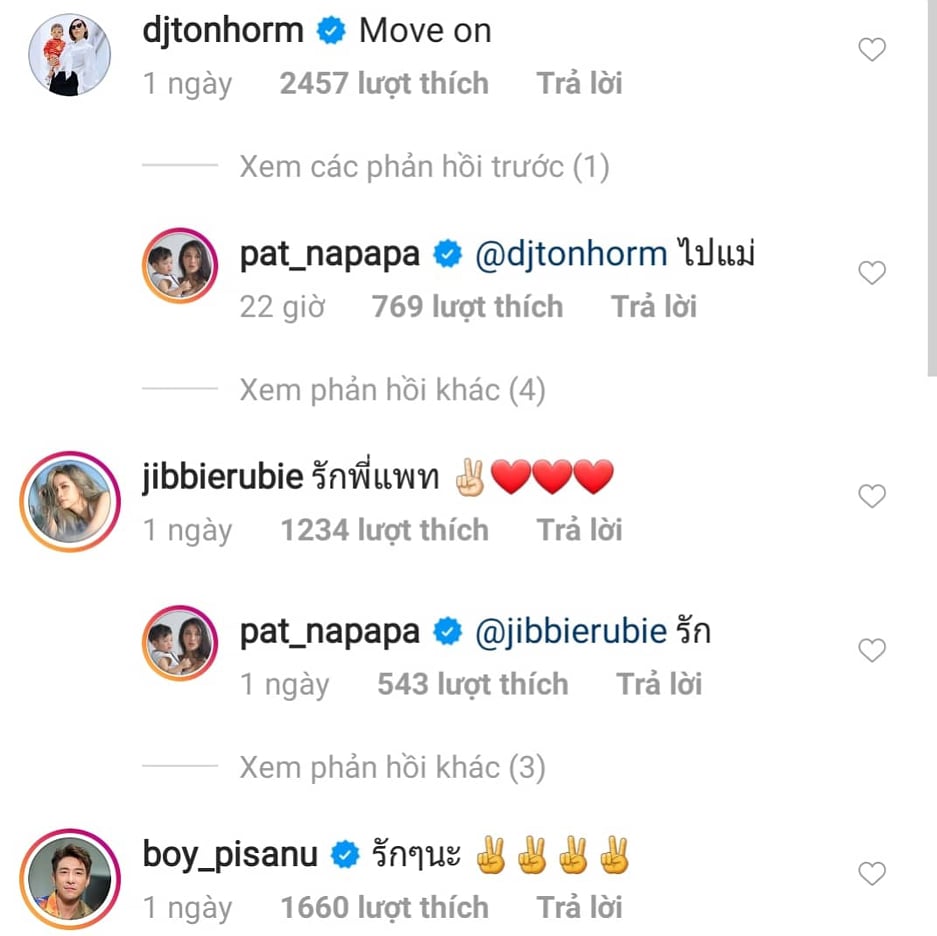Like jibbierubie's comment

[x=872, y=496]
